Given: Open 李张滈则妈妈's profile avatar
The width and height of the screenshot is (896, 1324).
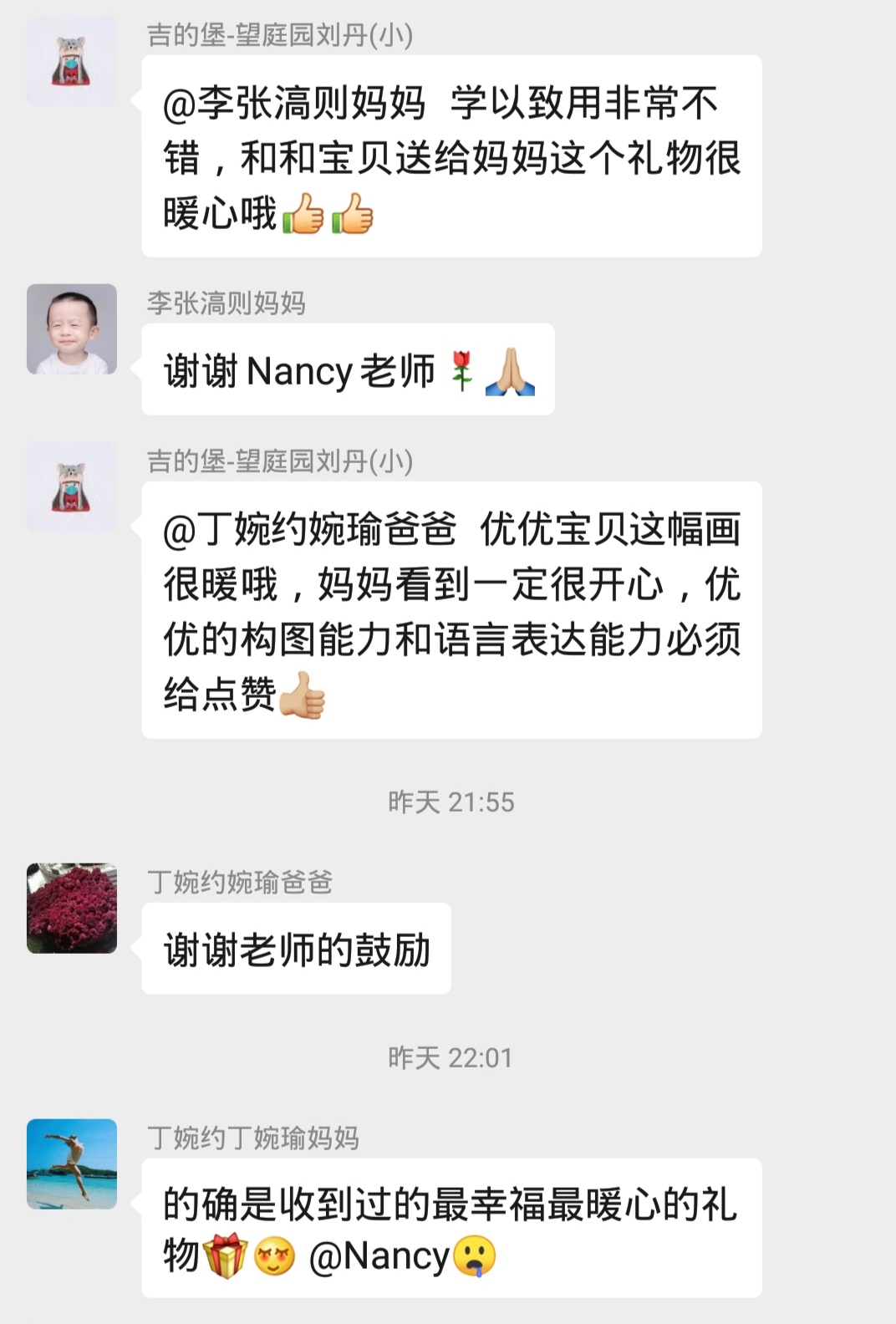Looking at the screenshot, I should pos(72,328).
